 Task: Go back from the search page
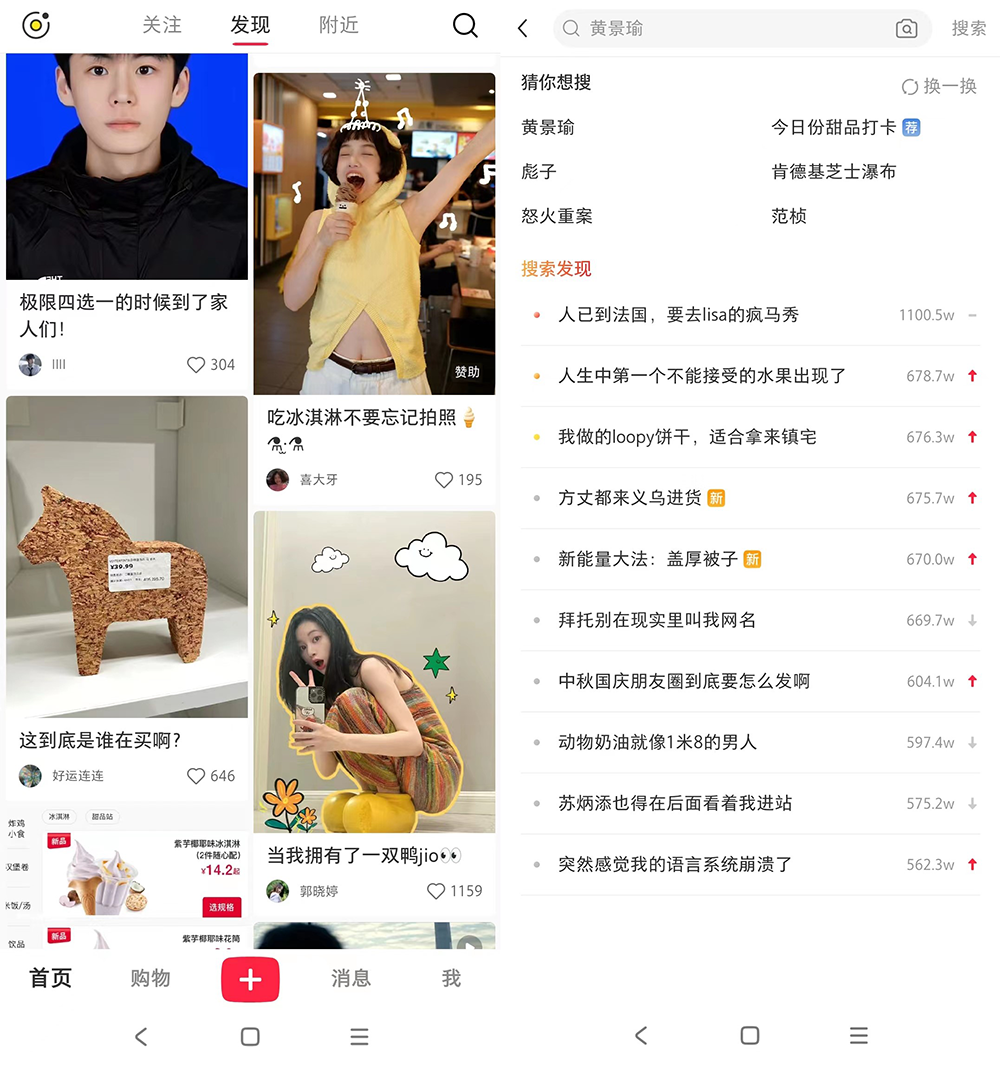(x=523, y=29)
